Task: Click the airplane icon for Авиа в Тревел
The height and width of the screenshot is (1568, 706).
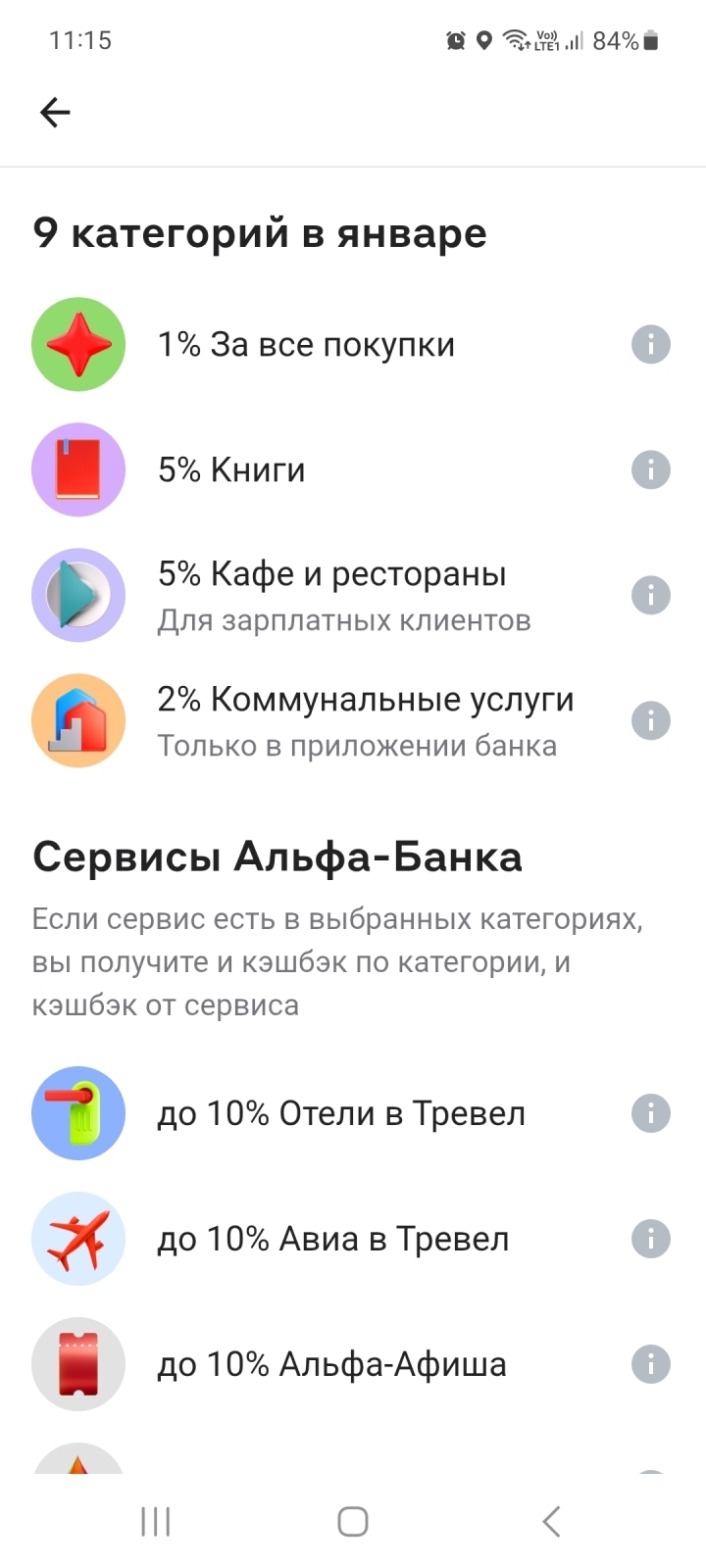Action: (x=78, y=1238)
